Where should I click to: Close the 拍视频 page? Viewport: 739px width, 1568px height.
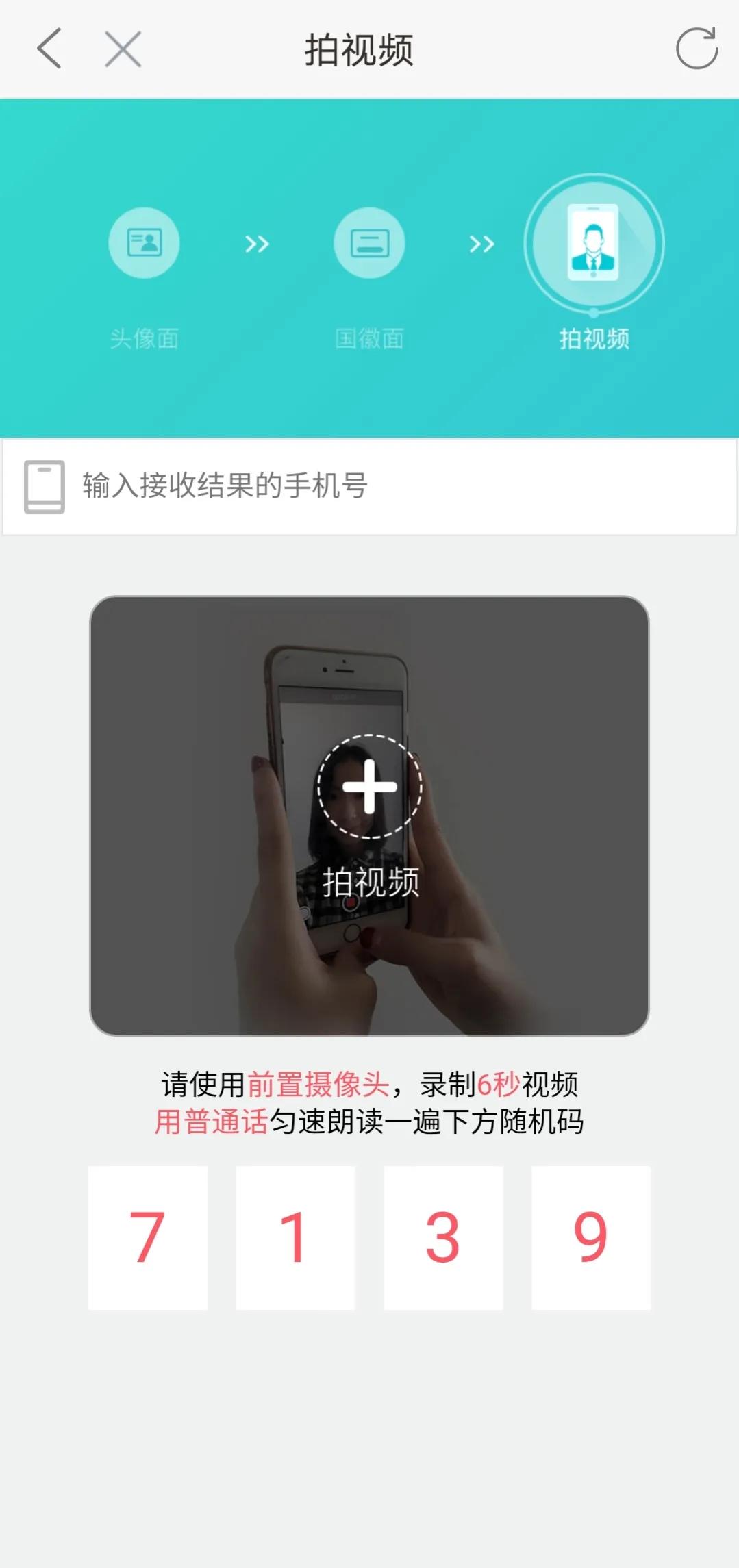click(123, 49)
